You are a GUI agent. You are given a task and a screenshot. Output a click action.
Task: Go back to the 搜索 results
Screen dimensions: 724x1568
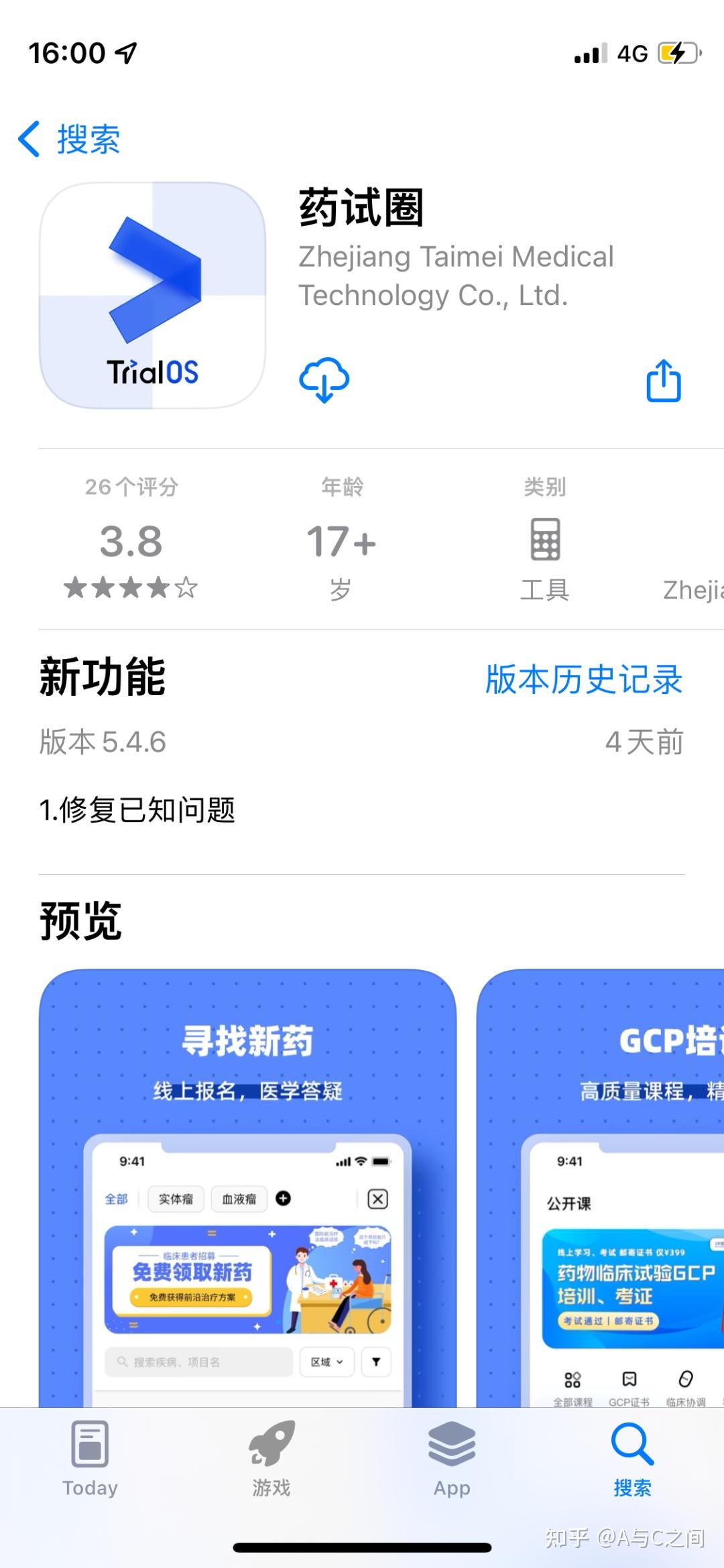69,139
